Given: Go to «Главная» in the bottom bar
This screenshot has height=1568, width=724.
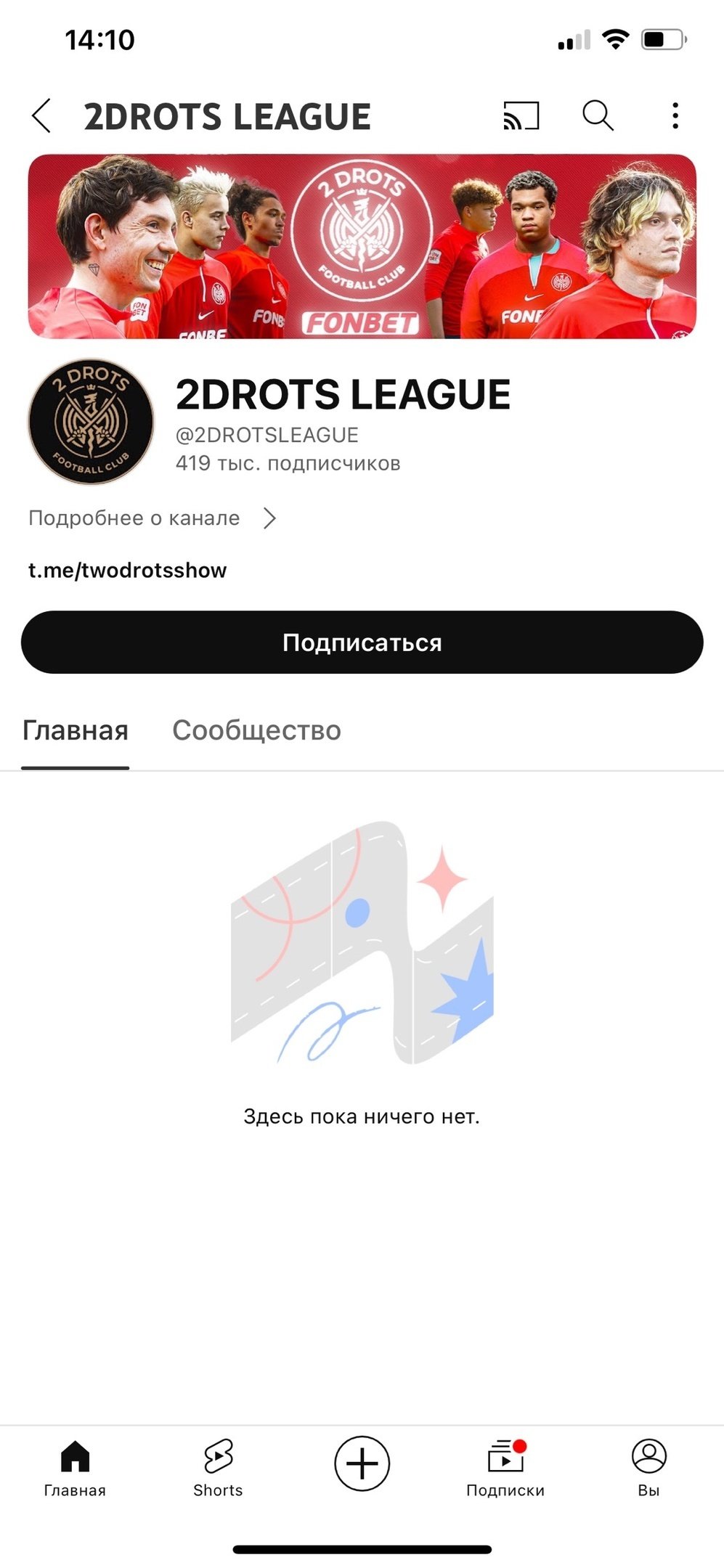Looking at the screenshot, I should coord(75,1468).
